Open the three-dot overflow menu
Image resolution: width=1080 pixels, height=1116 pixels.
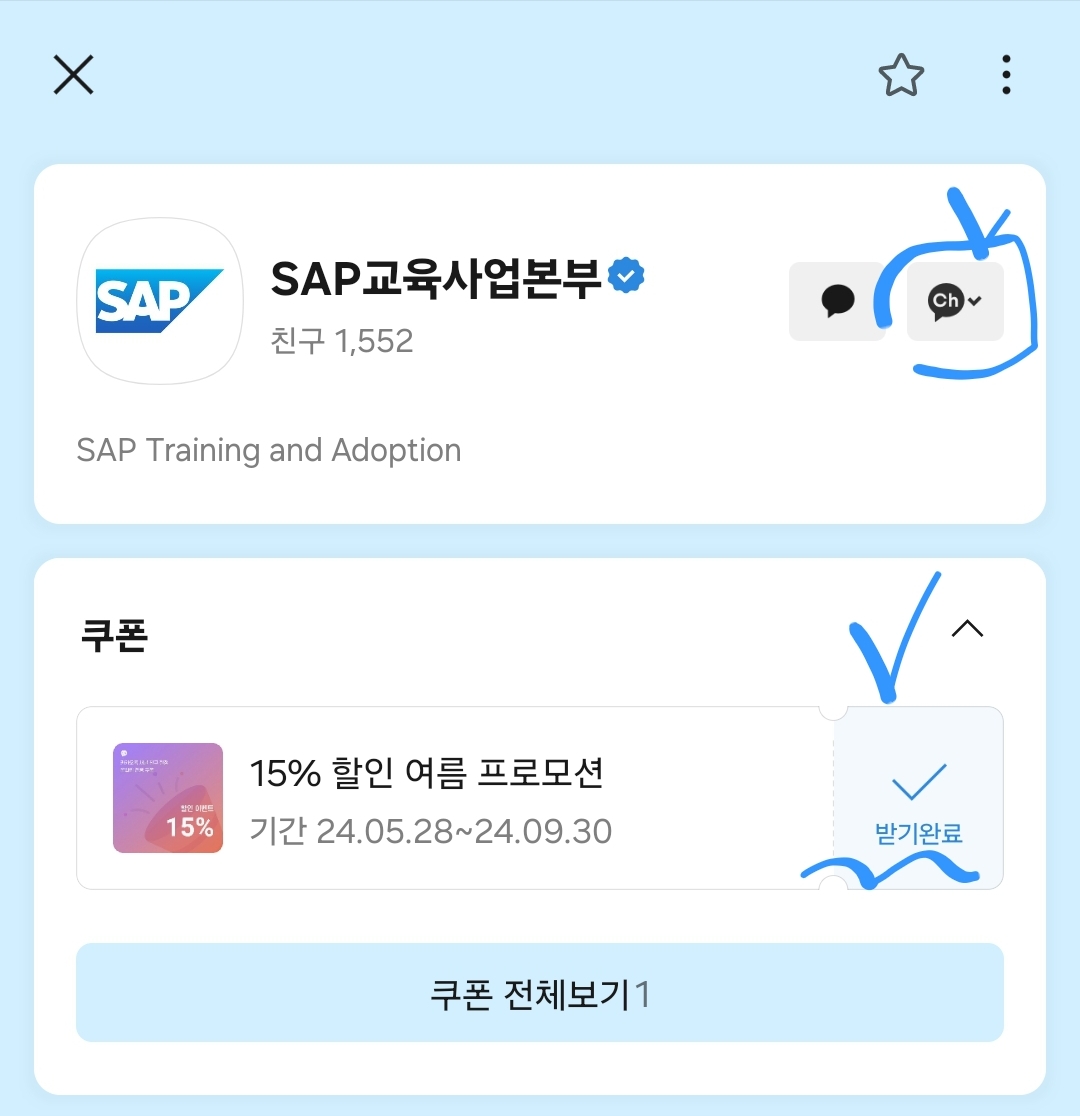pyautogui.click(x=1005, y=75)
